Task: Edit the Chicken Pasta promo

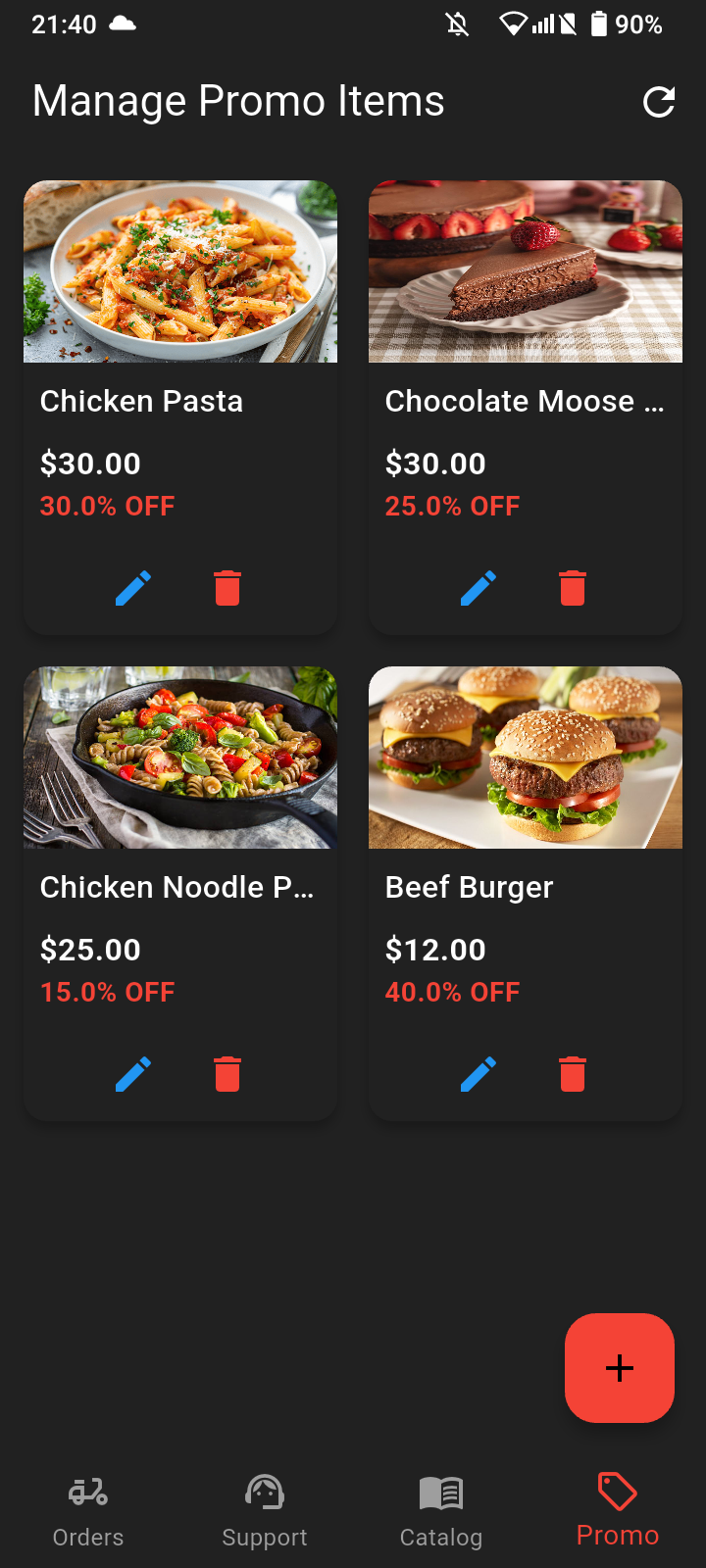Action: tap(133, 588)
